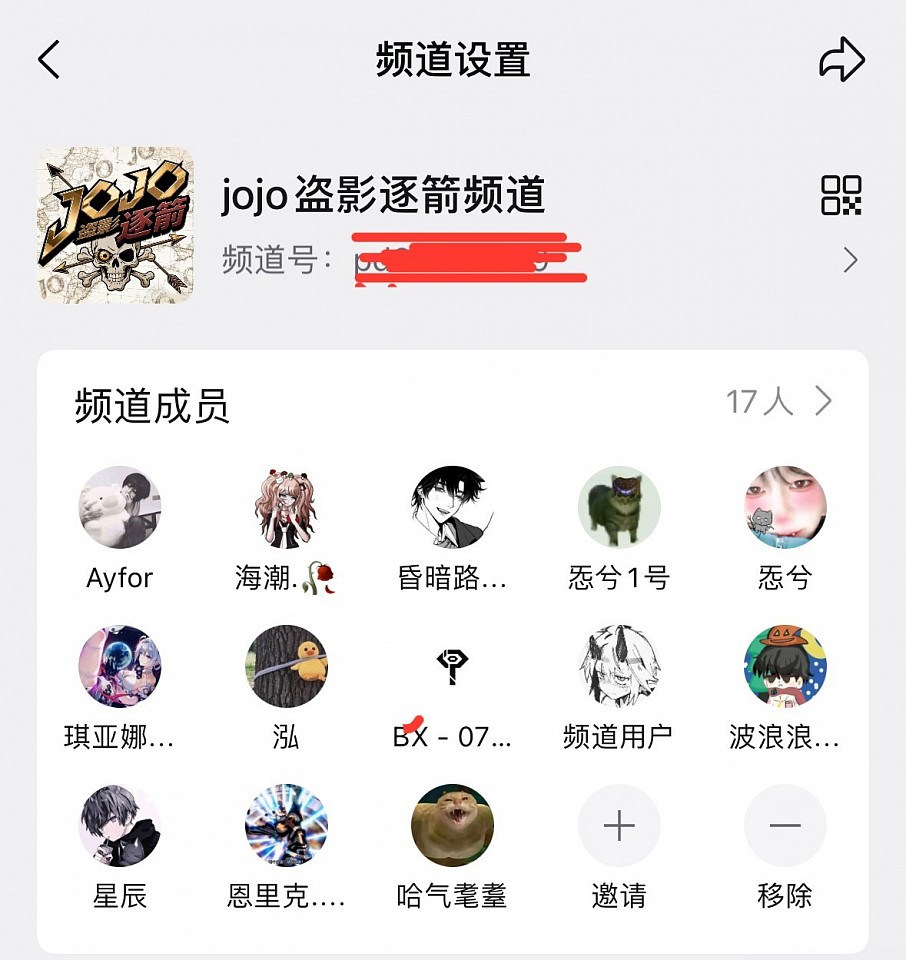Open member Ayfor's profile

(x=120, y=508)
